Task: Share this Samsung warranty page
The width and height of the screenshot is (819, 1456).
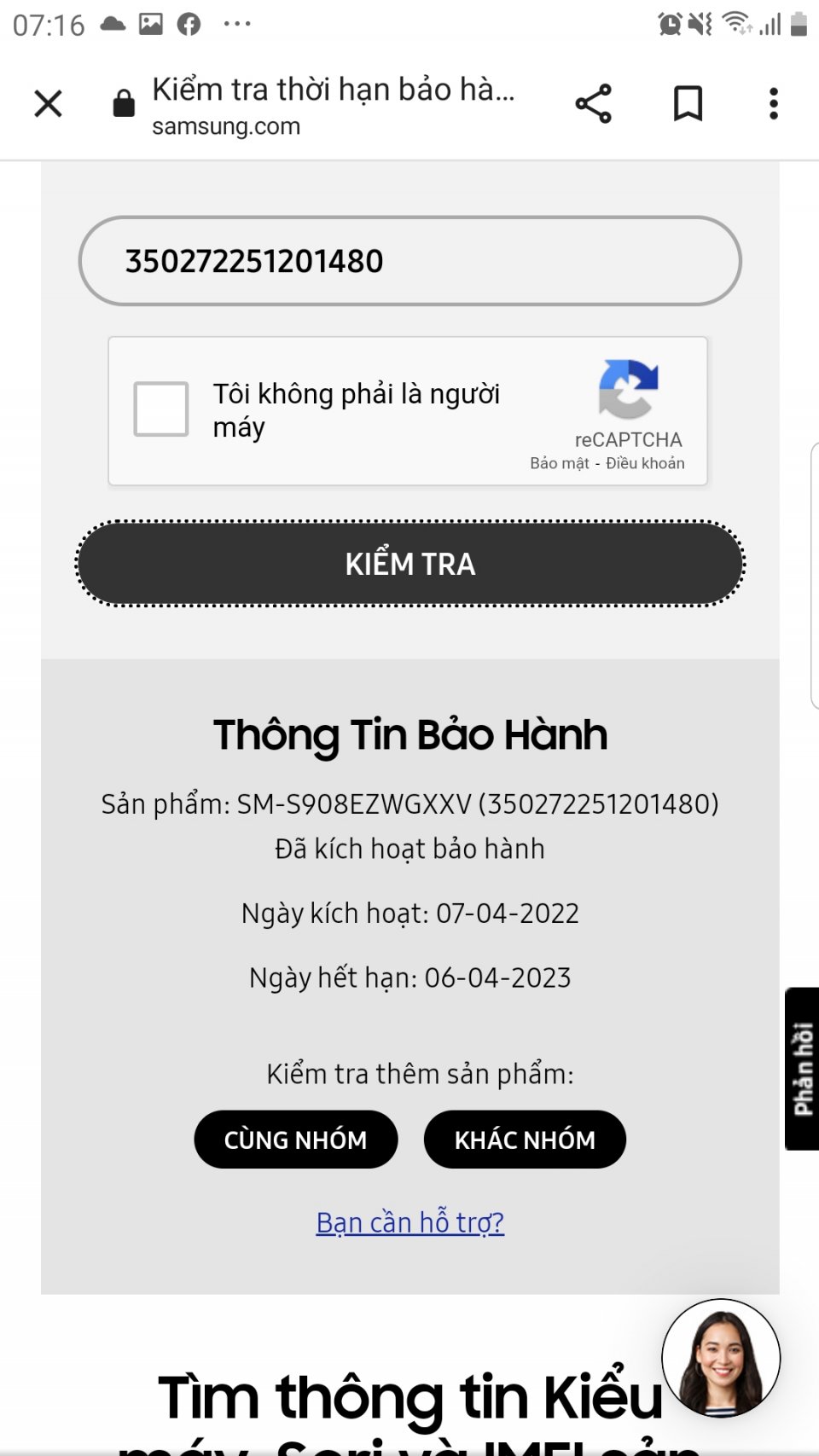Action: coord(593,104)
